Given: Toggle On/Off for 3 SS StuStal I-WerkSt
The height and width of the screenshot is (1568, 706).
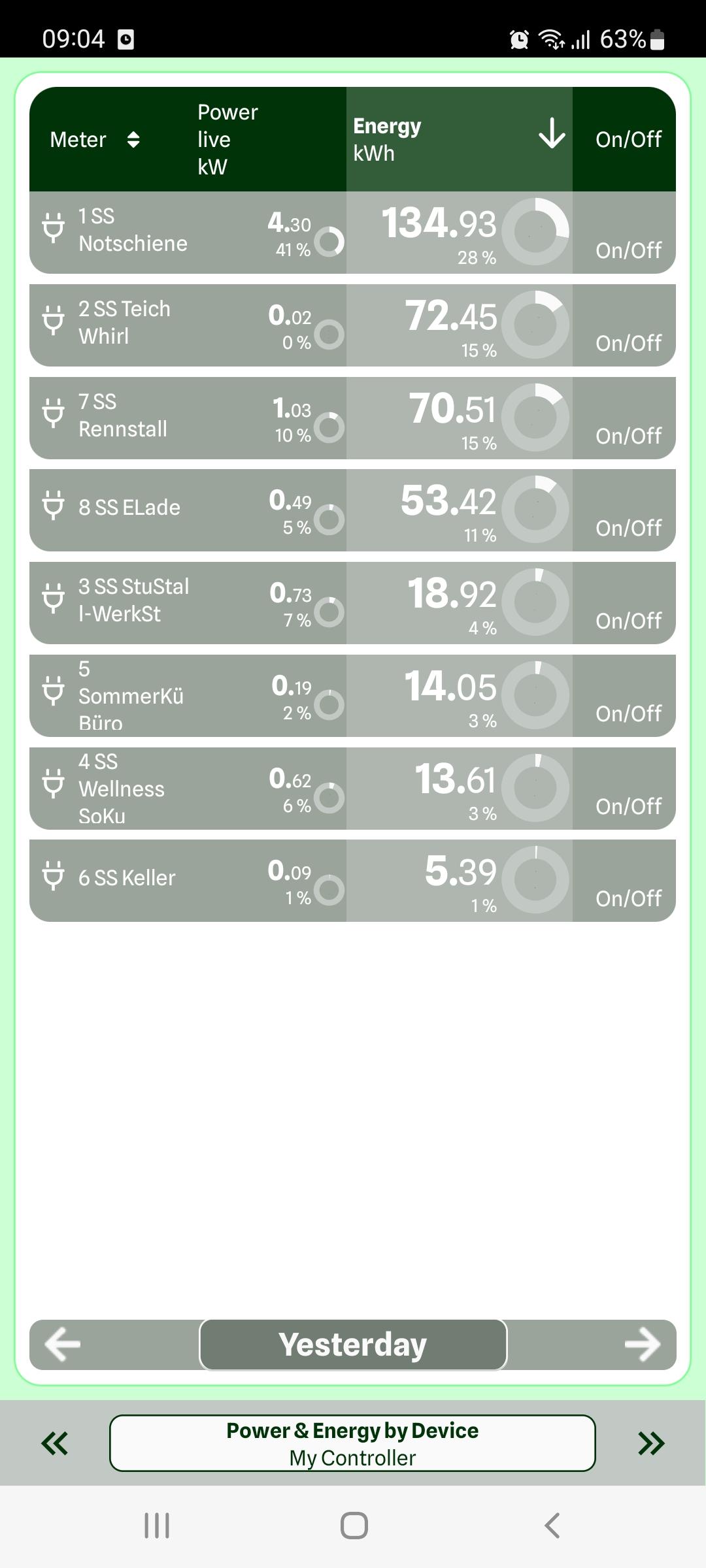Looking at the screenshot, I should tap(628, 620).
